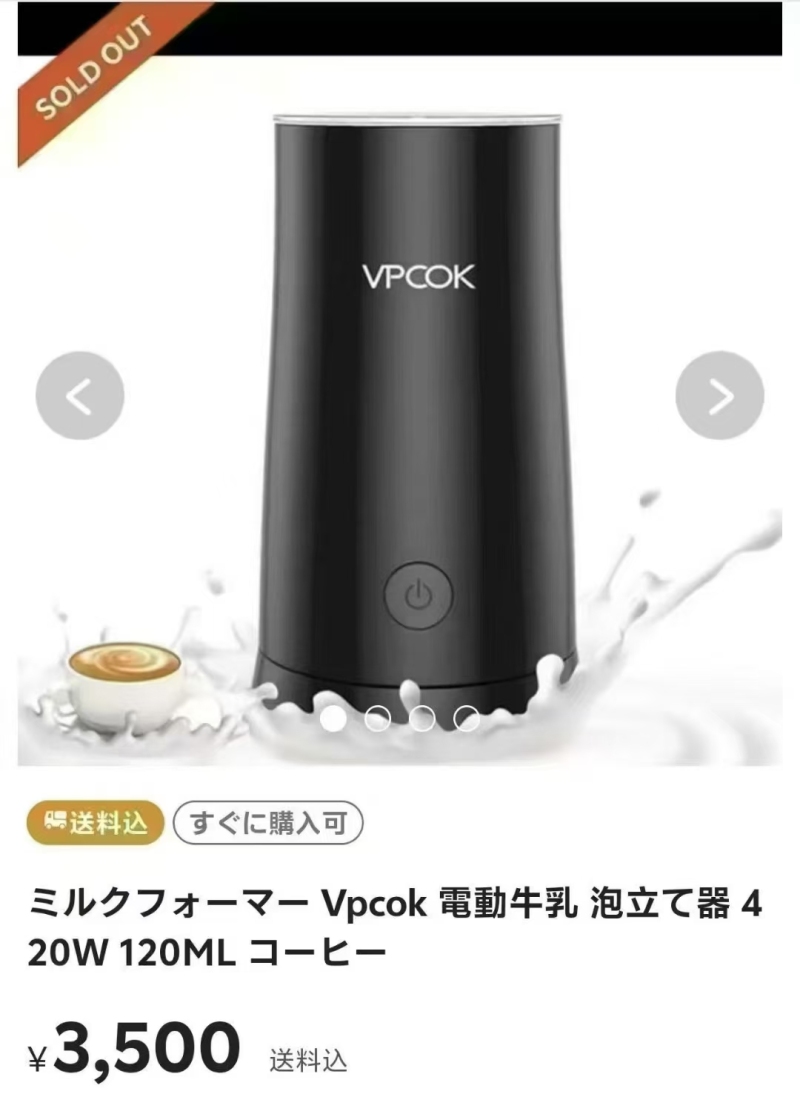Image resolution: width=800 pixels, height=1114 pixels.
Task: Jump to the fourth image dot
Action: [x=467, y=718]
